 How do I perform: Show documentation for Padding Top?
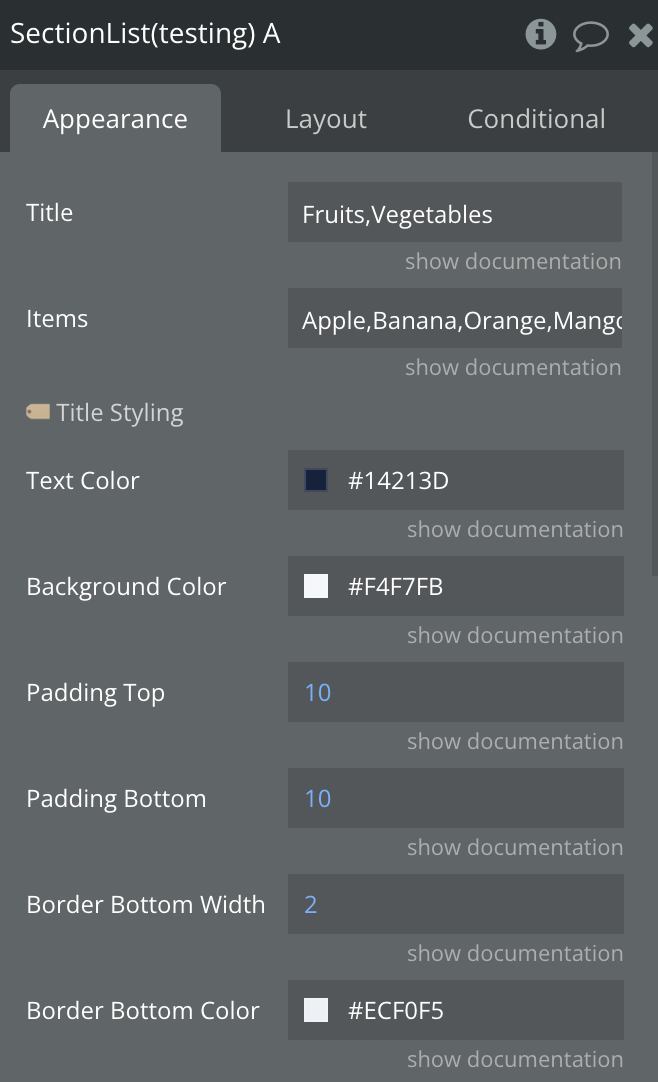(515, 742)
